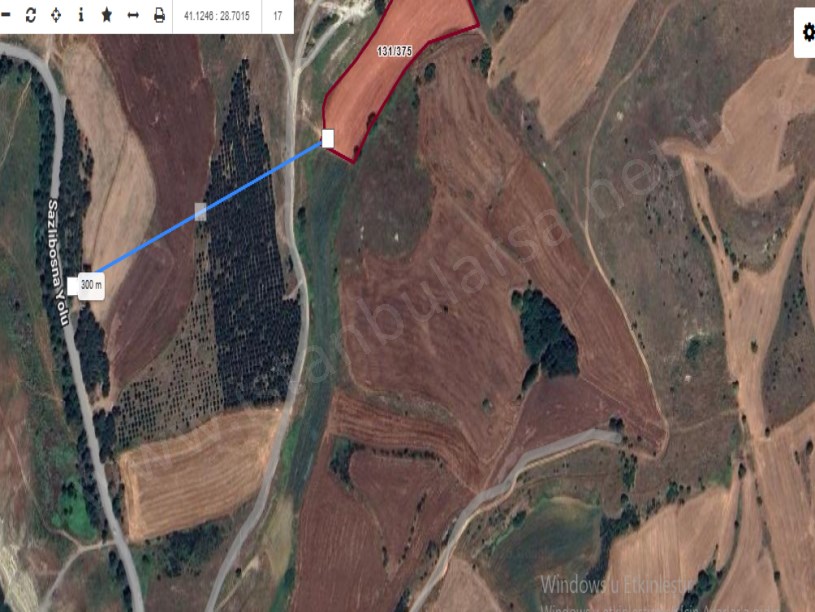815x612 pixels.
Task: Open parcel info tool
Action: [x=81, y=16]
